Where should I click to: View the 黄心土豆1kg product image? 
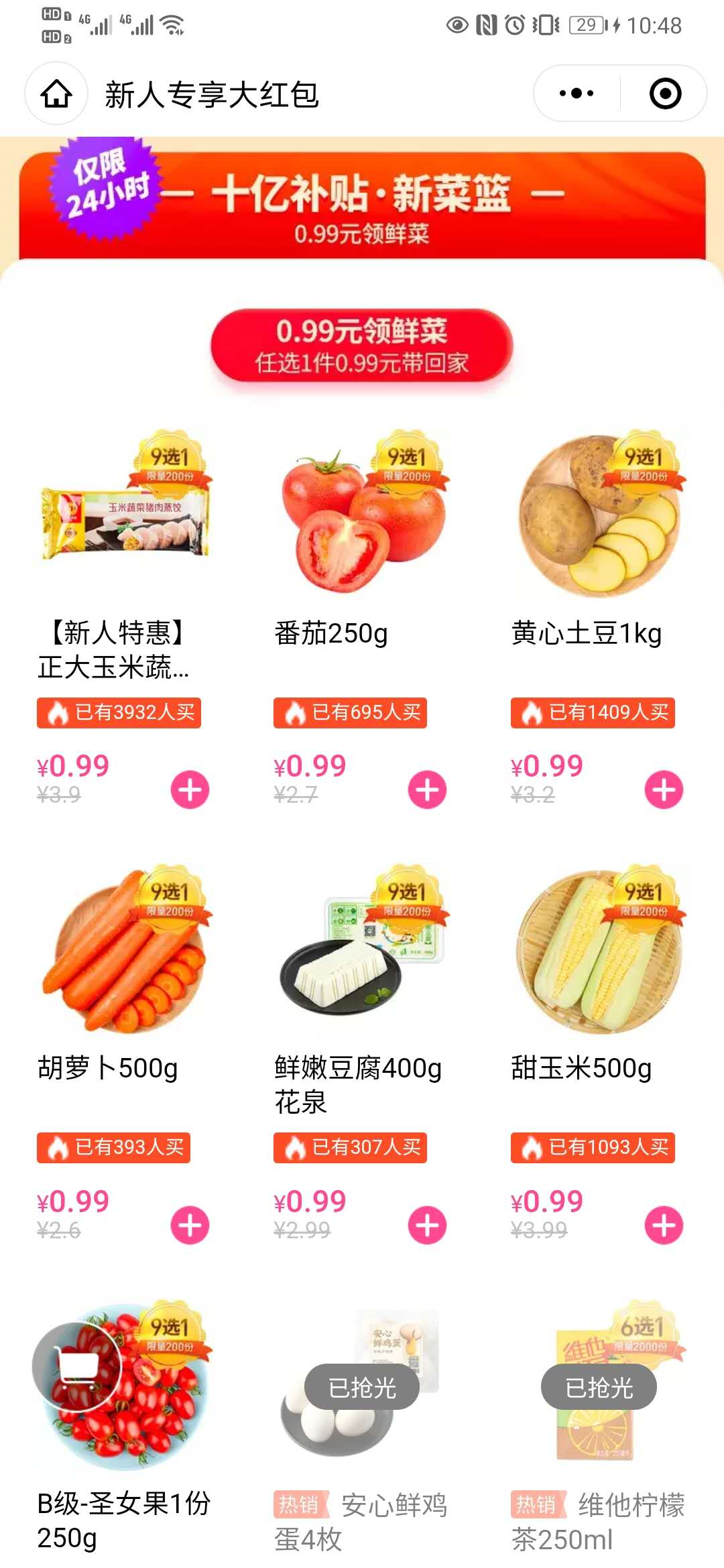pos(599,516)
